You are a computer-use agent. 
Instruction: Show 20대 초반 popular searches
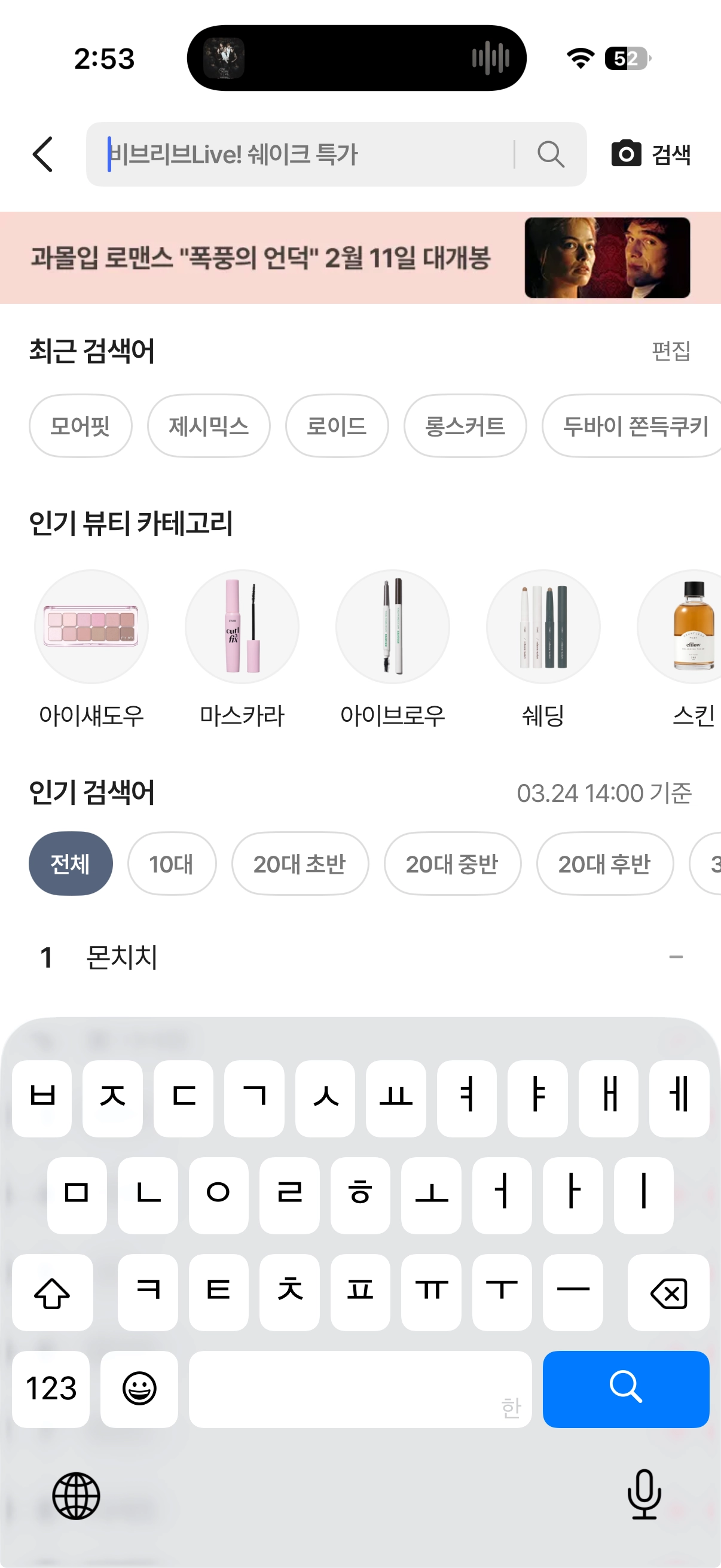pos(300,863)
